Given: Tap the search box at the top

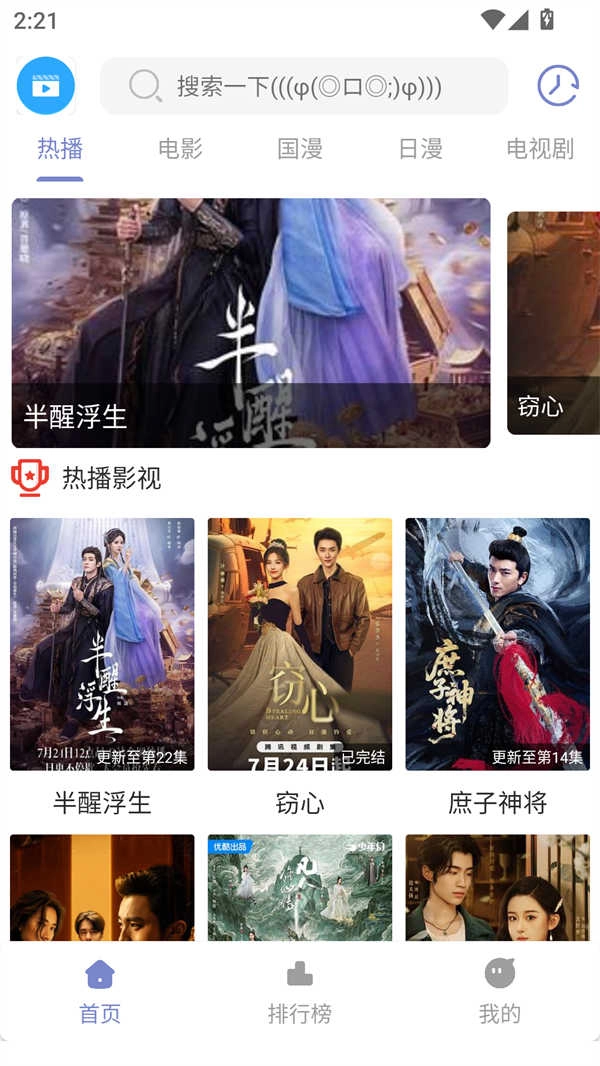Looking at the screenshot, I should [304, 86].
